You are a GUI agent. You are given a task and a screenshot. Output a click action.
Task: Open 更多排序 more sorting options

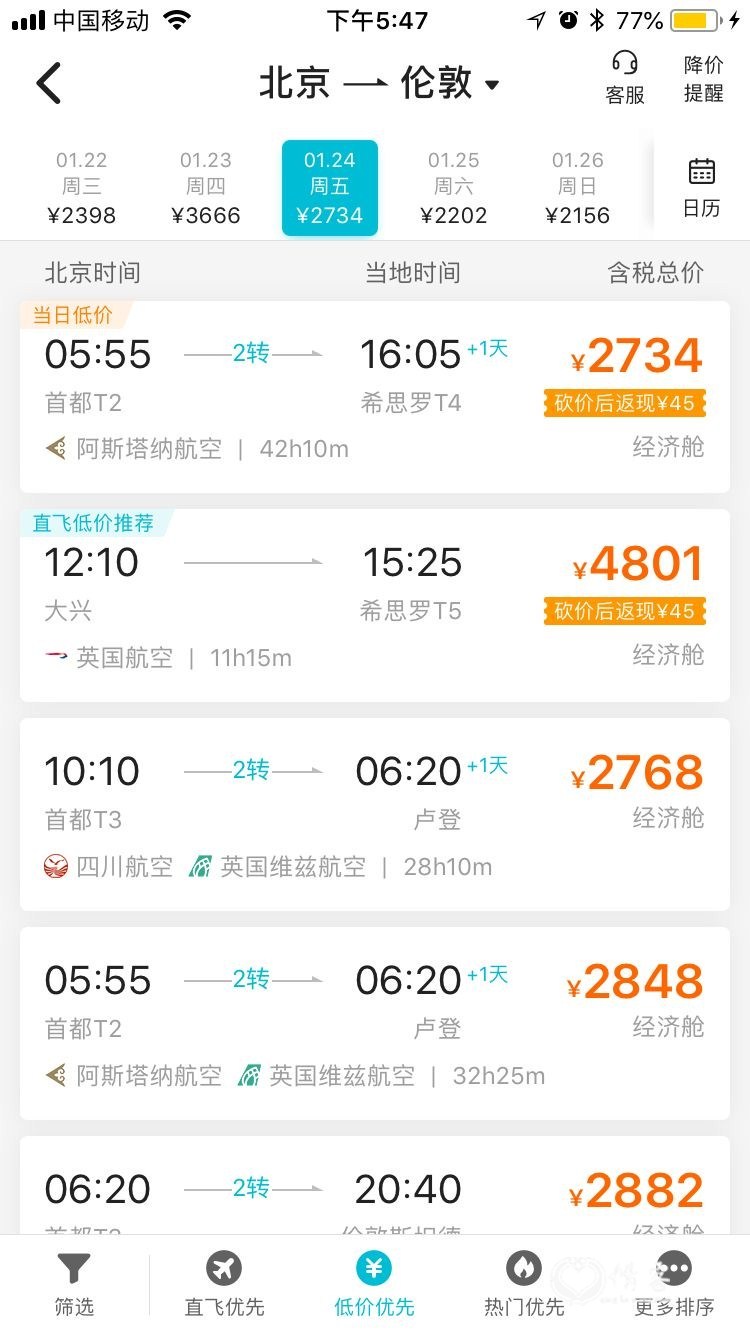pos(674,1284)
